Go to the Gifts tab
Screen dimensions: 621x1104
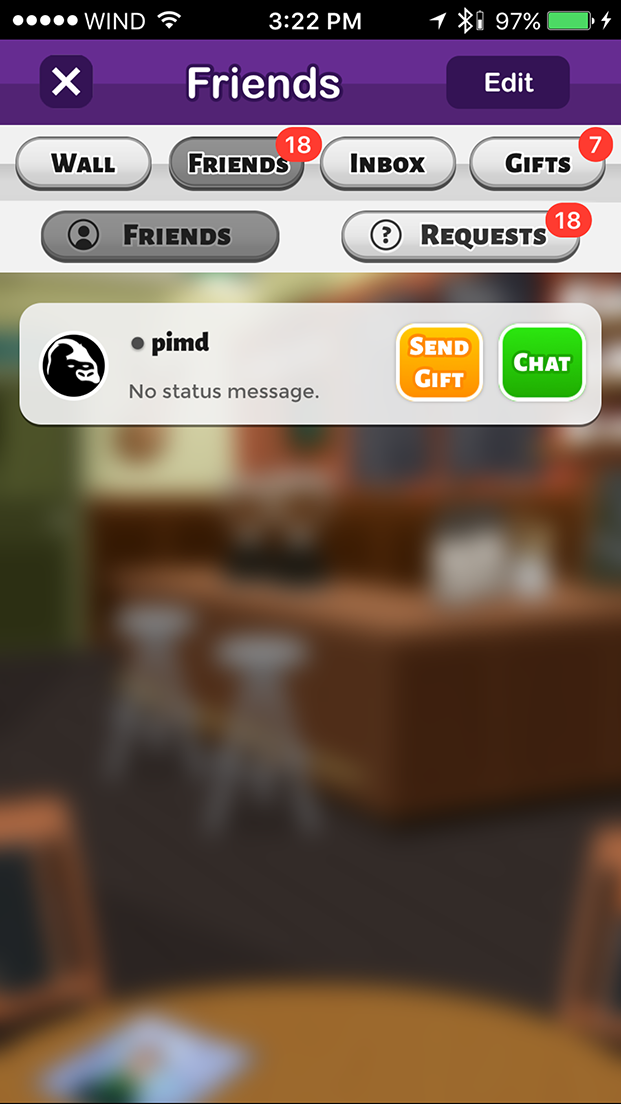(537, 163)
